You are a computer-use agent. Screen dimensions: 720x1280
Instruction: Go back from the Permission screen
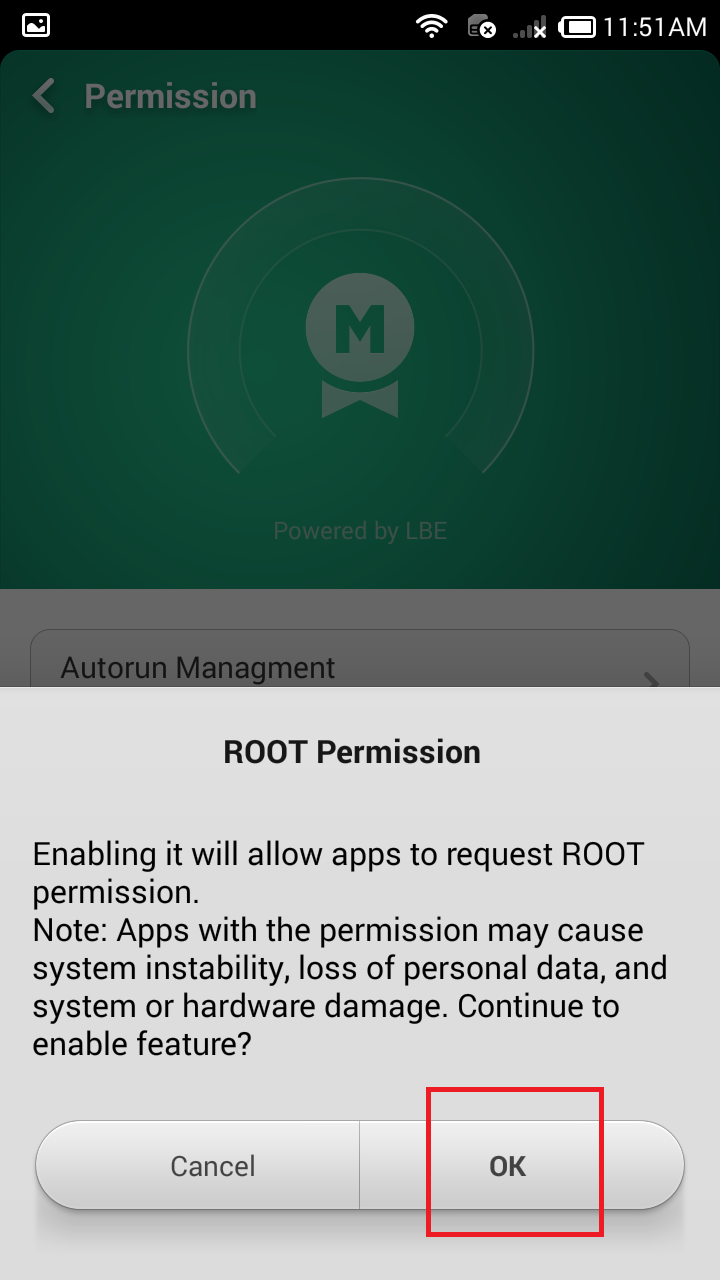click(x=44, y=97)
